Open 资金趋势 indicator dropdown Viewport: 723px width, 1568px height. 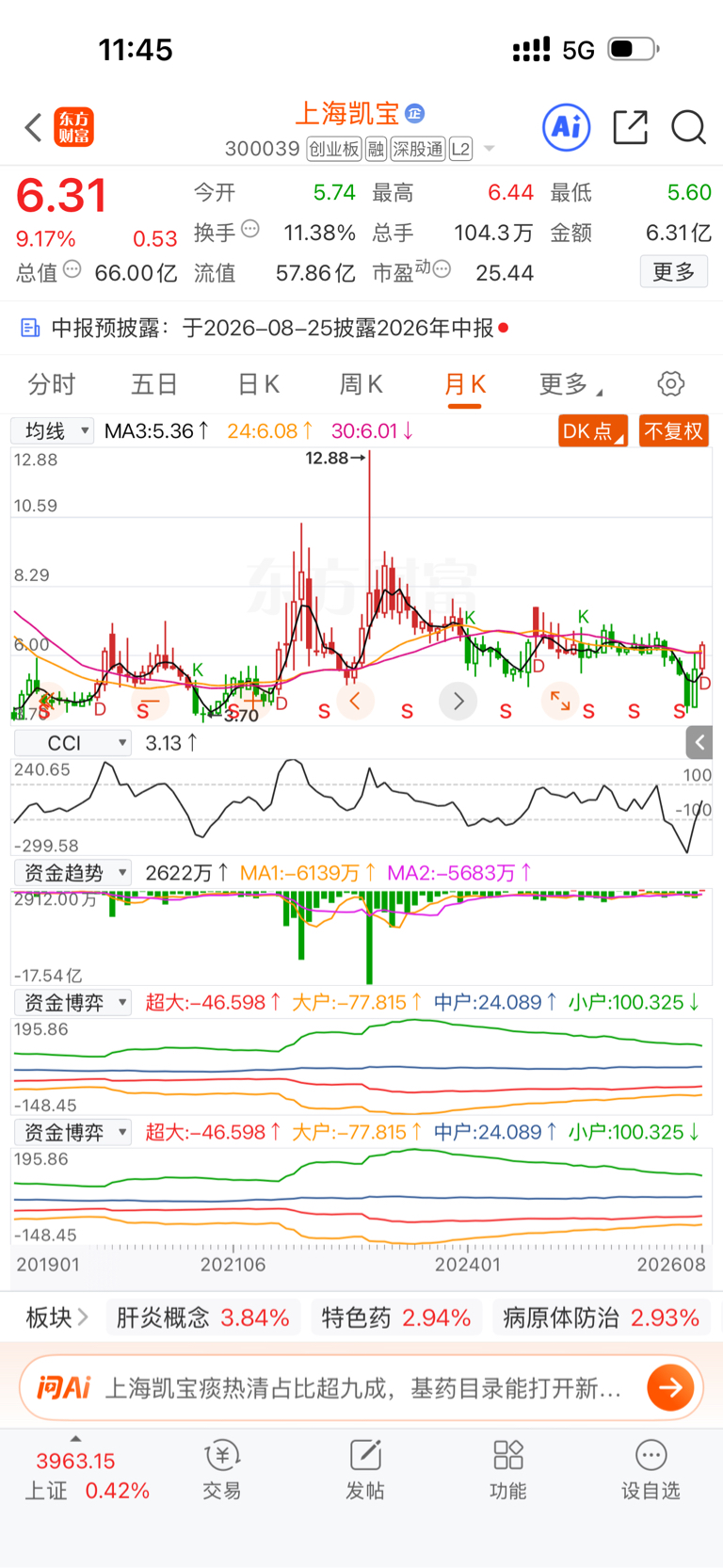click(x=72, y=873)
